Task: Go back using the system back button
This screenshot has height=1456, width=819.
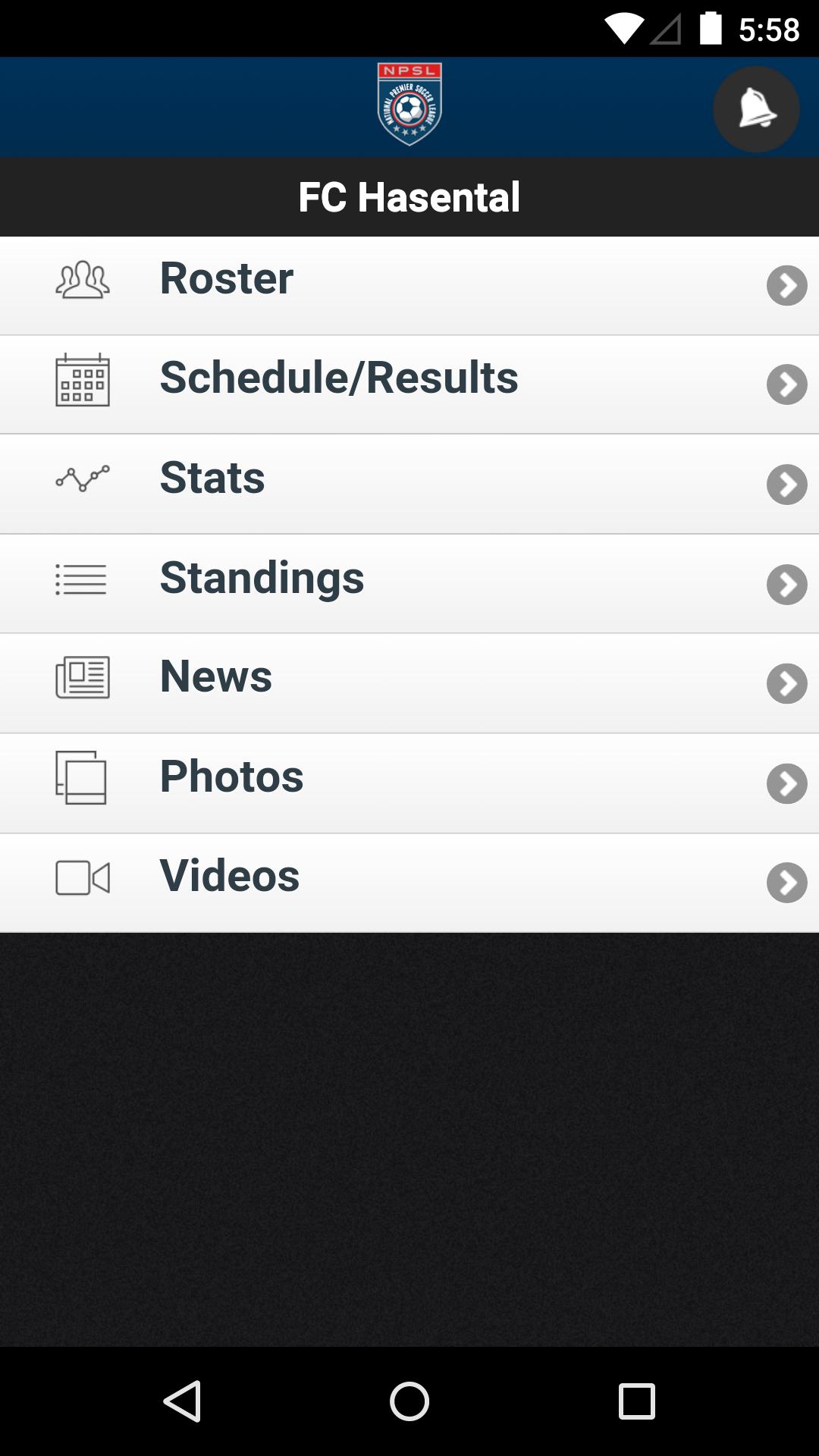Action: tap(182, 1401)
